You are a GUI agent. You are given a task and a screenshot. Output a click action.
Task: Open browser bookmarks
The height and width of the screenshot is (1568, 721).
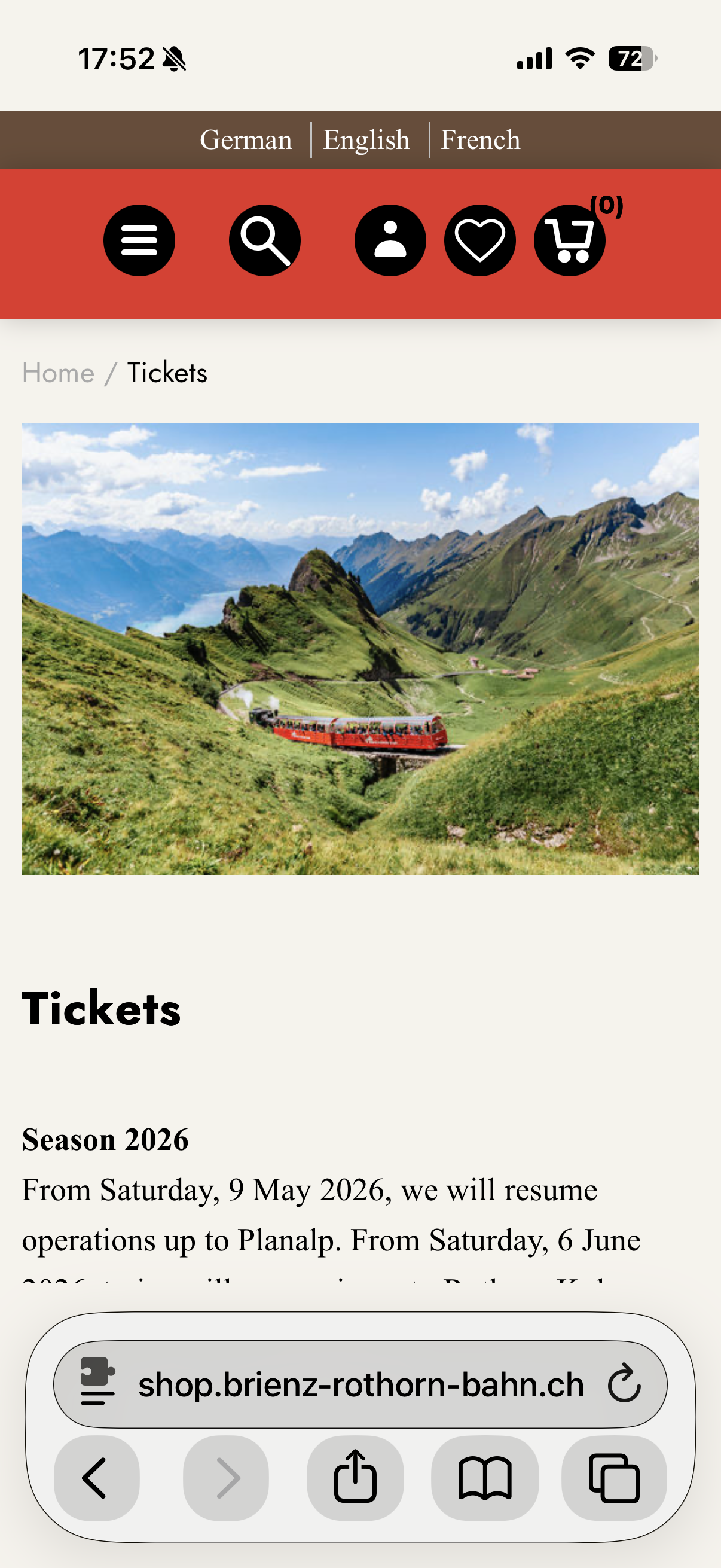point(484,1478)
